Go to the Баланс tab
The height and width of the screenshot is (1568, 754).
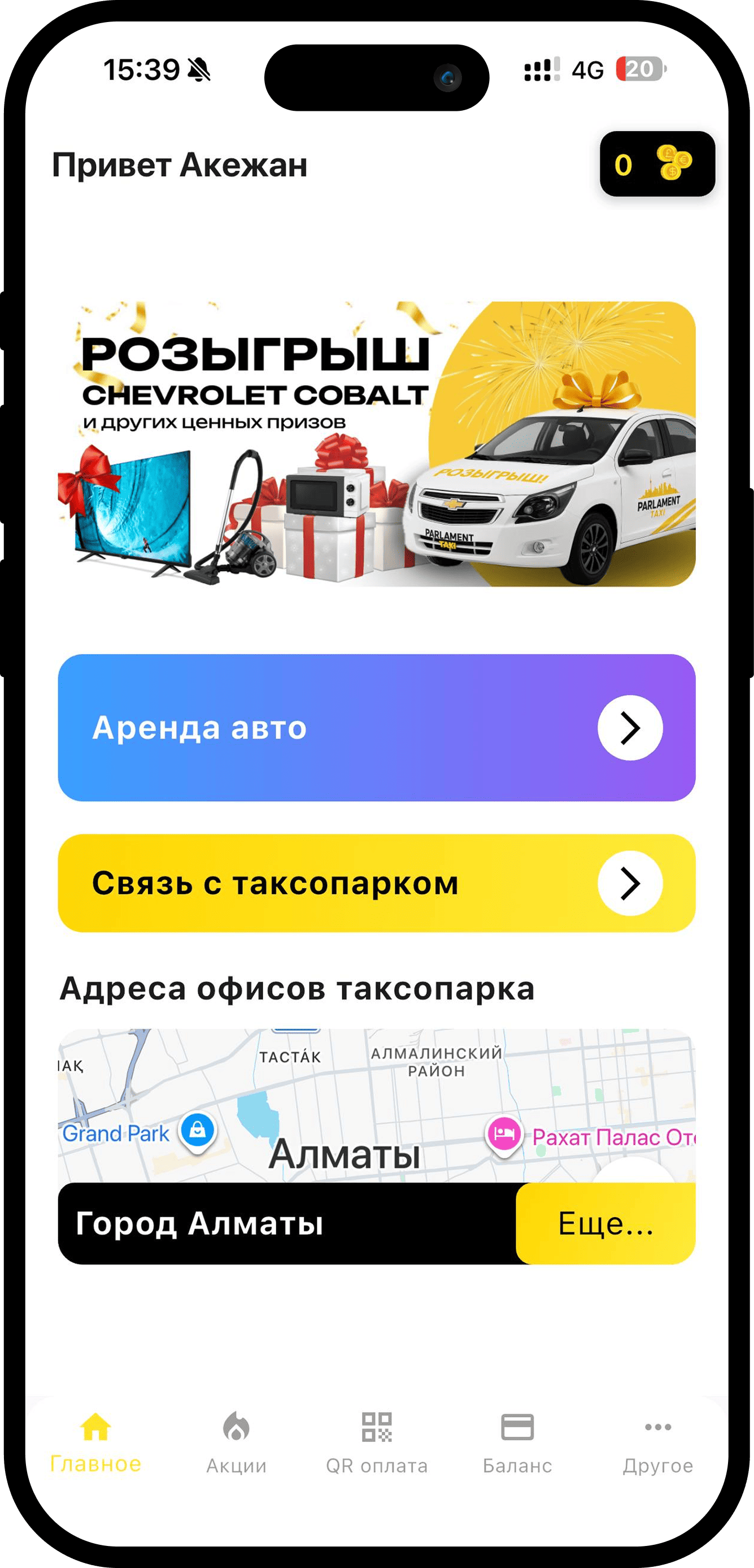tap(517, 1443)
